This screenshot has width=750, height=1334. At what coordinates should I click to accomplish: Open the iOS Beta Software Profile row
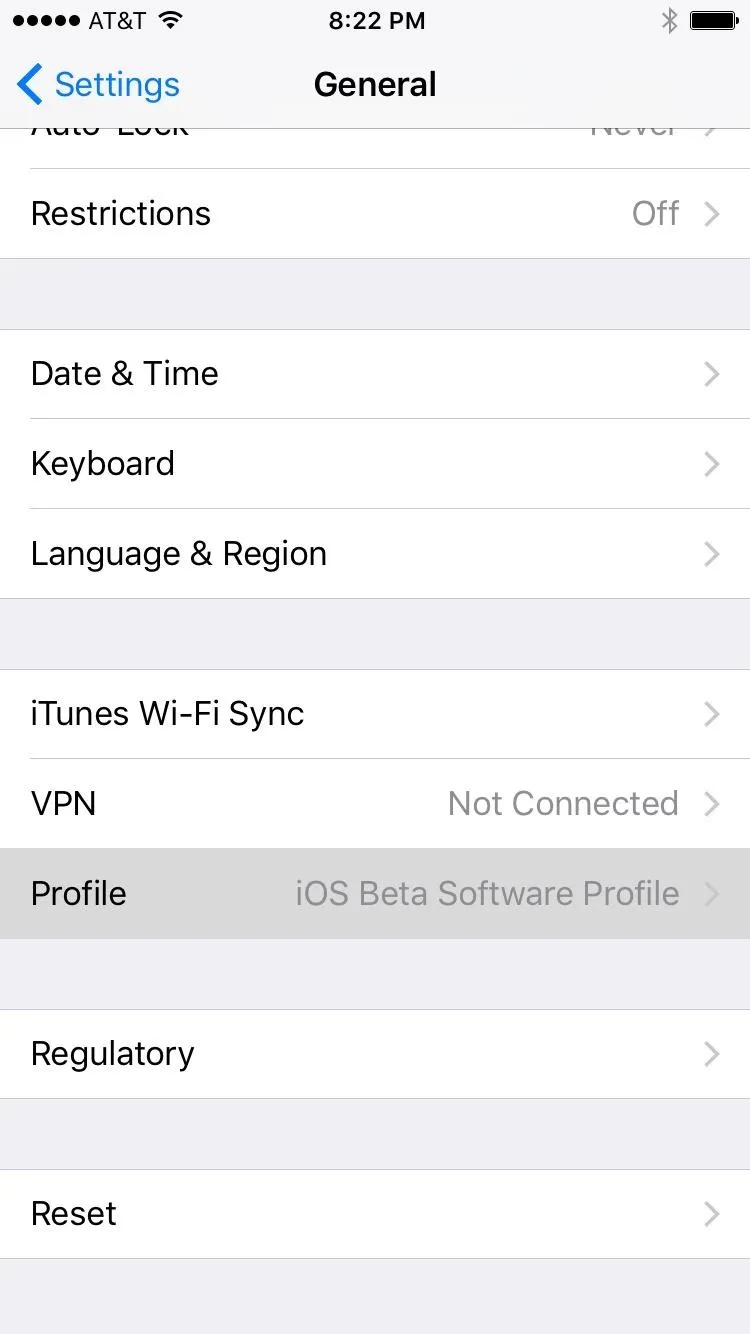pos(375,894)
